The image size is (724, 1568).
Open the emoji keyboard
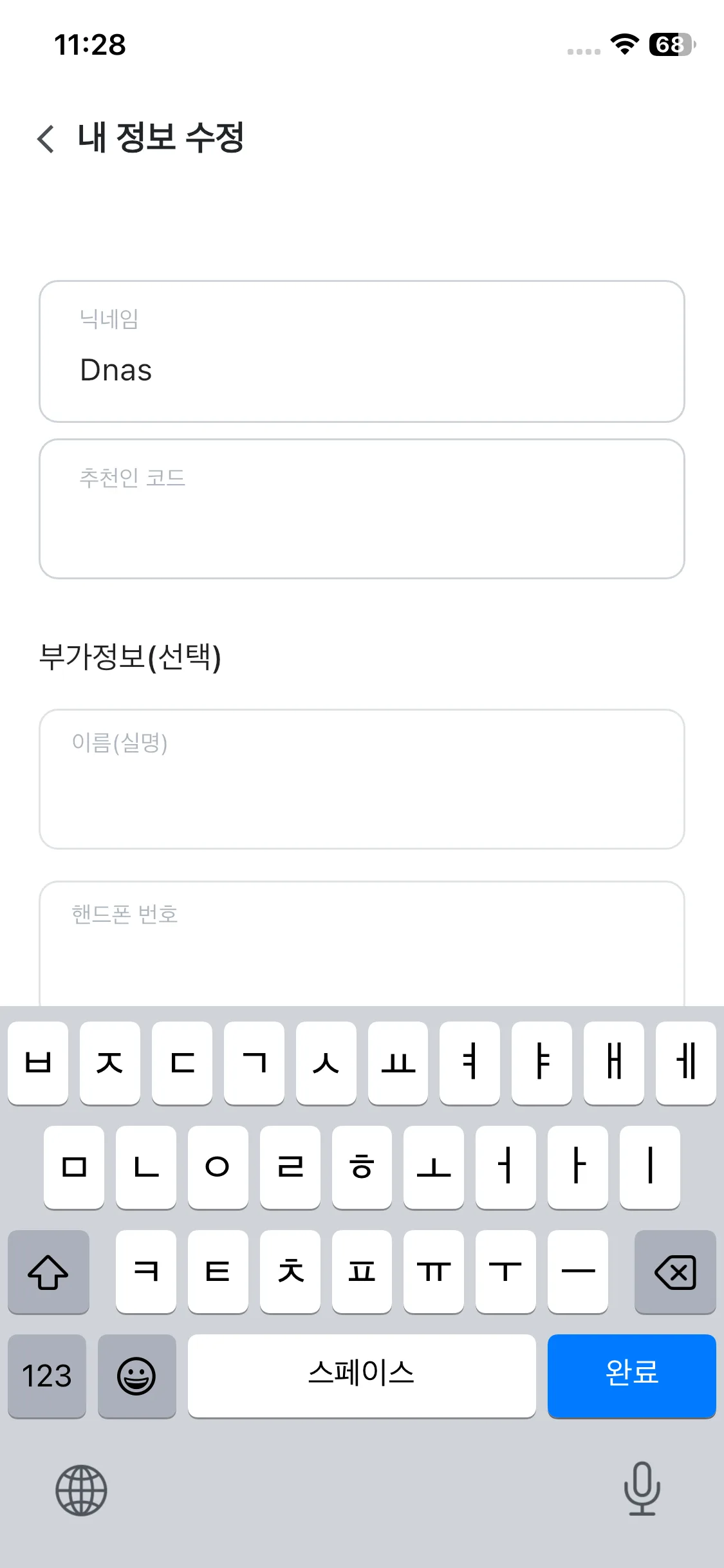coord(136,1376)
